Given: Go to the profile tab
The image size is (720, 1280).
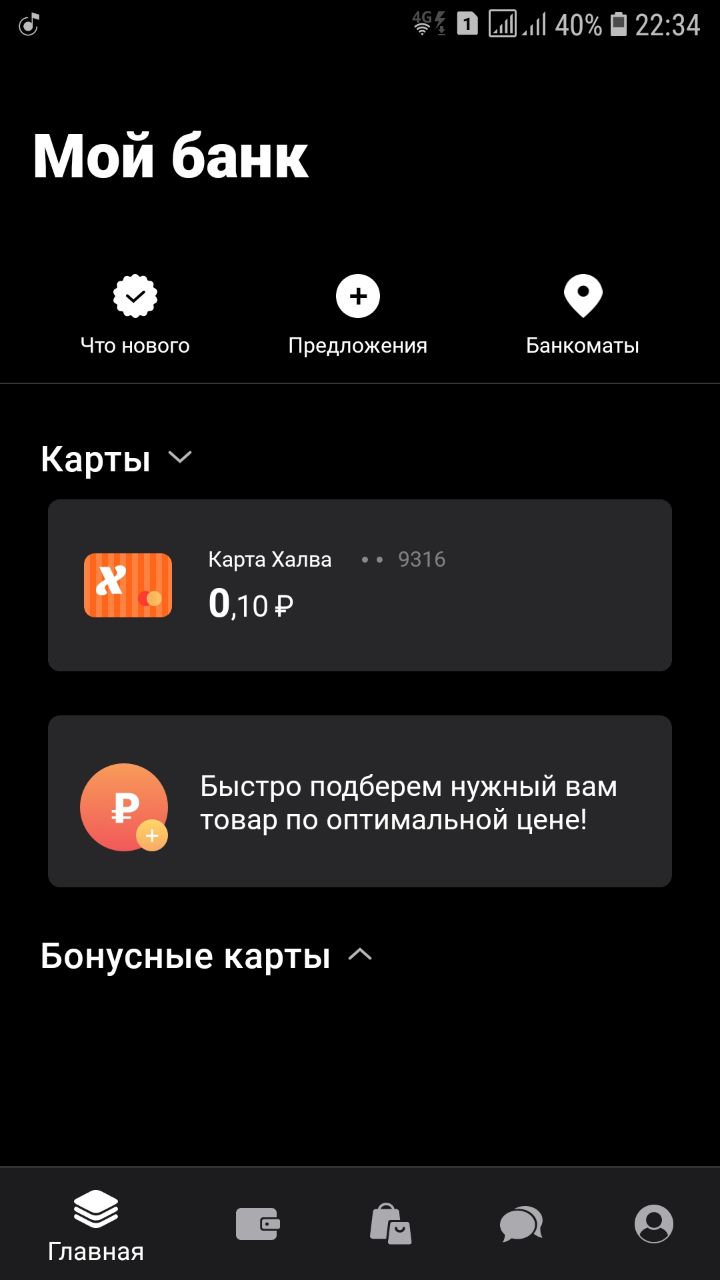Looking at the screenshot, I should (x=653, y=1223).
